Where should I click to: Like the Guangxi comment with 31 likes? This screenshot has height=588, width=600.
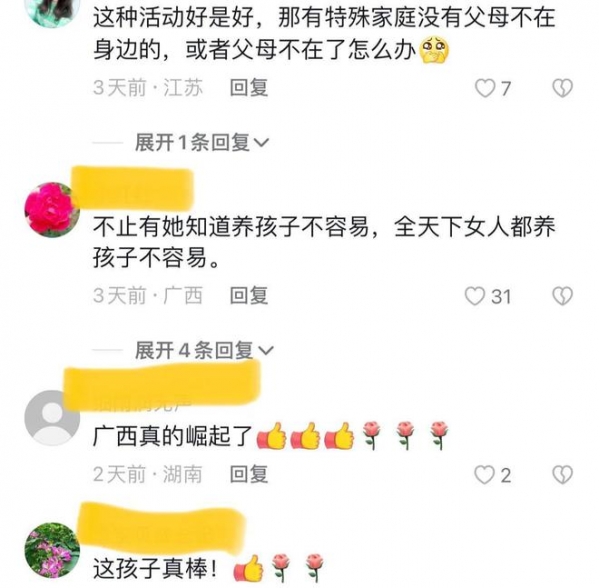(x=477, y=296)
